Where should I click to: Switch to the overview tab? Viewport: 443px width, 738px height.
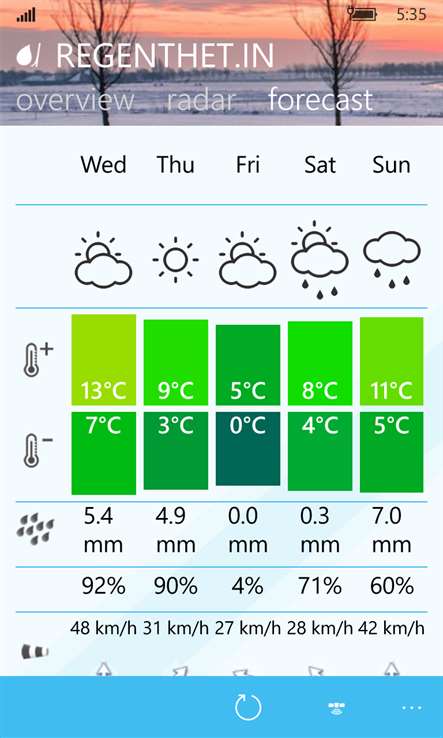click(75, 100)
